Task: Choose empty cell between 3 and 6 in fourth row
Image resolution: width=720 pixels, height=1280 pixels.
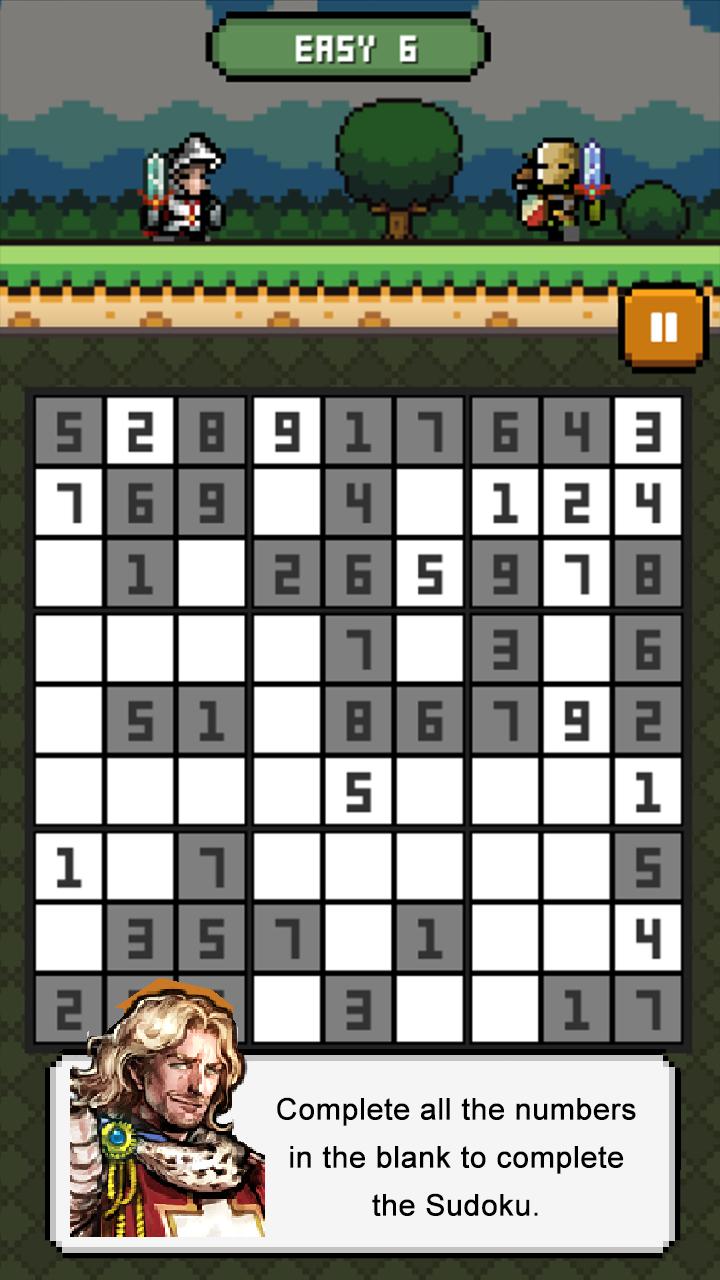Action: click(x=576, y=648)
